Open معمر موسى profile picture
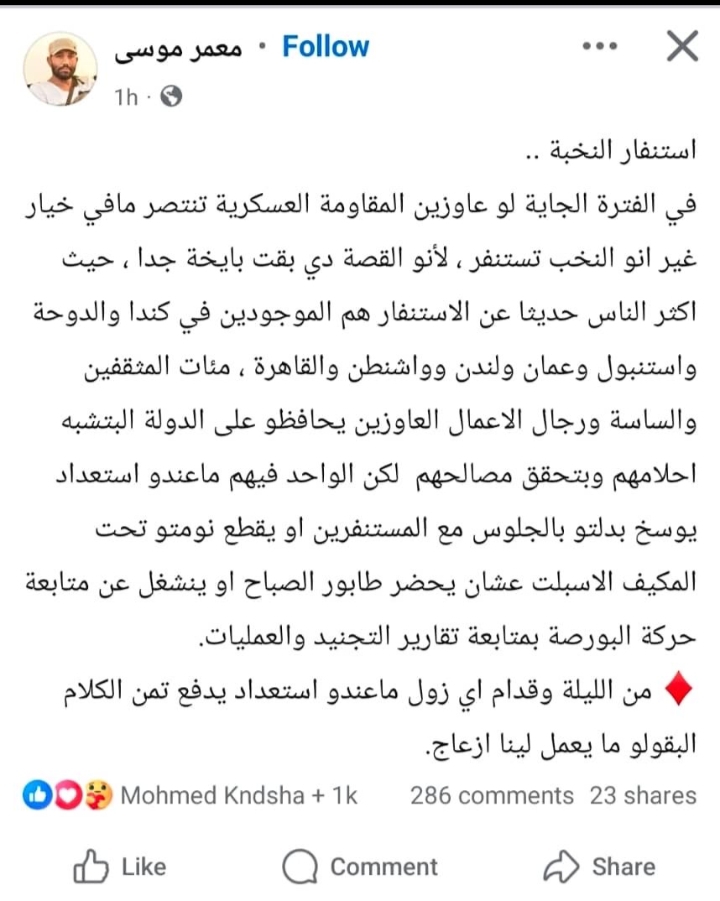This screenshot has width=720, height=901. [61, 68]
